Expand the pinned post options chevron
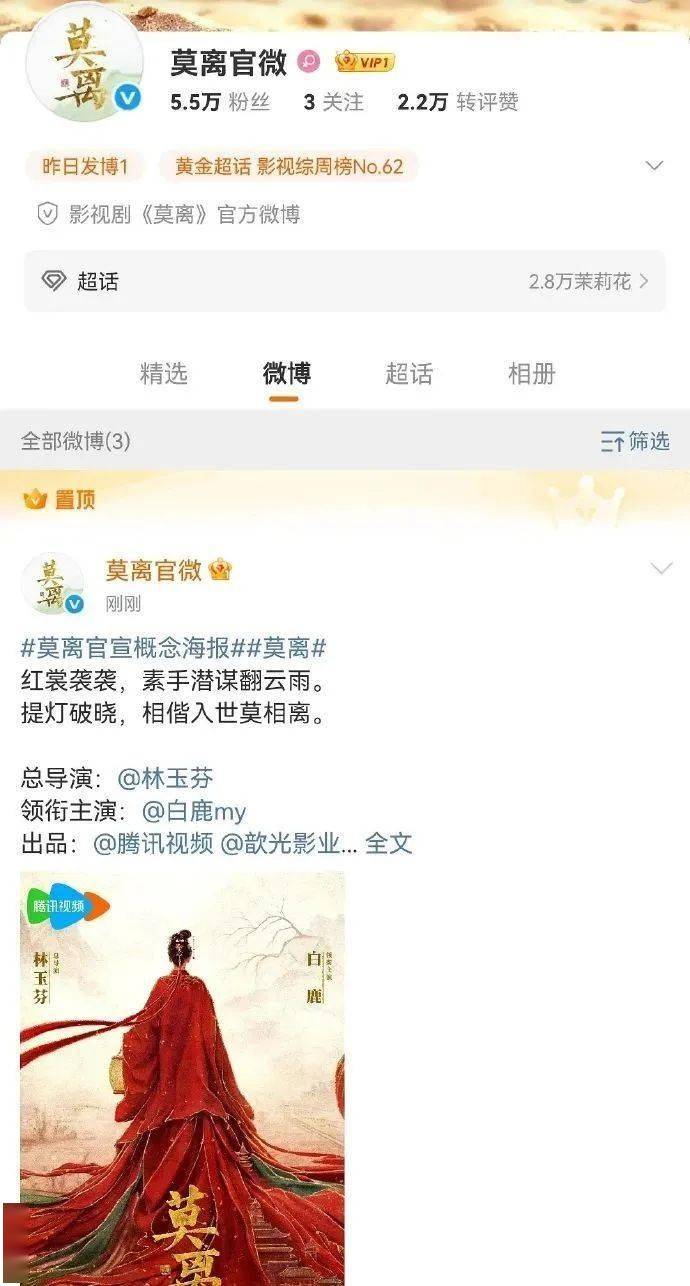690x1286 pixels. 661,569
